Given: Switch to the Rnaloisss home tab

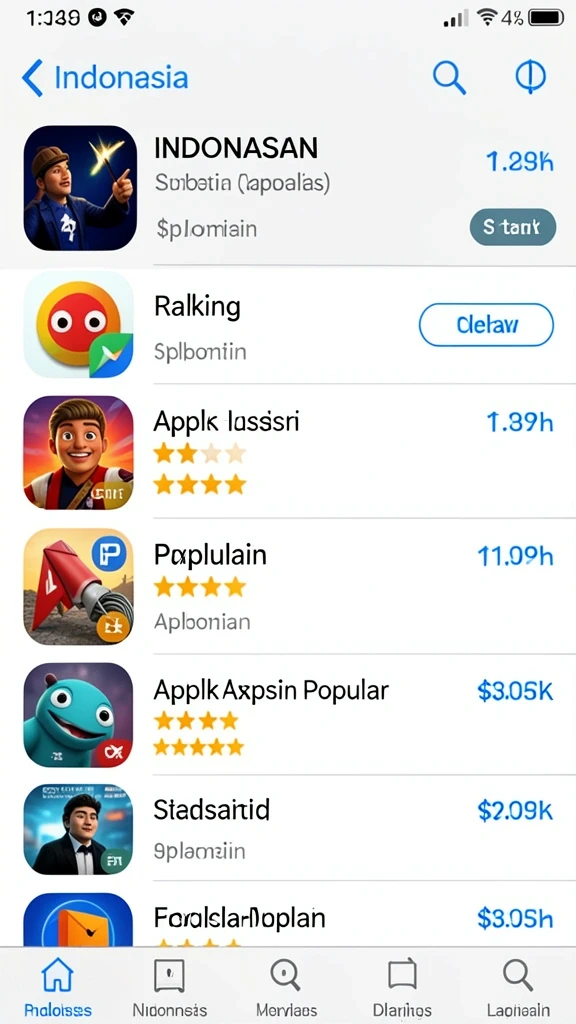Looking at the screenshot, I should [57, 986].
